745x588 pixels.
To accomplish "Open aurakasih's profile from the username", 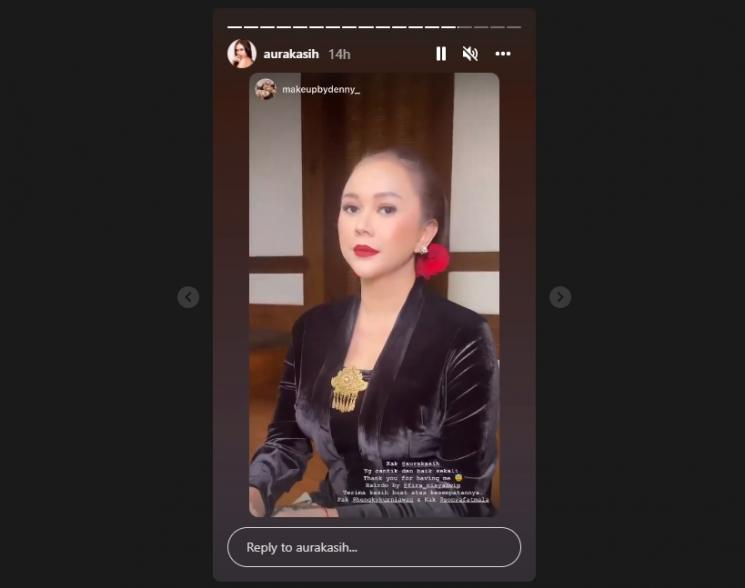I will [290, 54].
